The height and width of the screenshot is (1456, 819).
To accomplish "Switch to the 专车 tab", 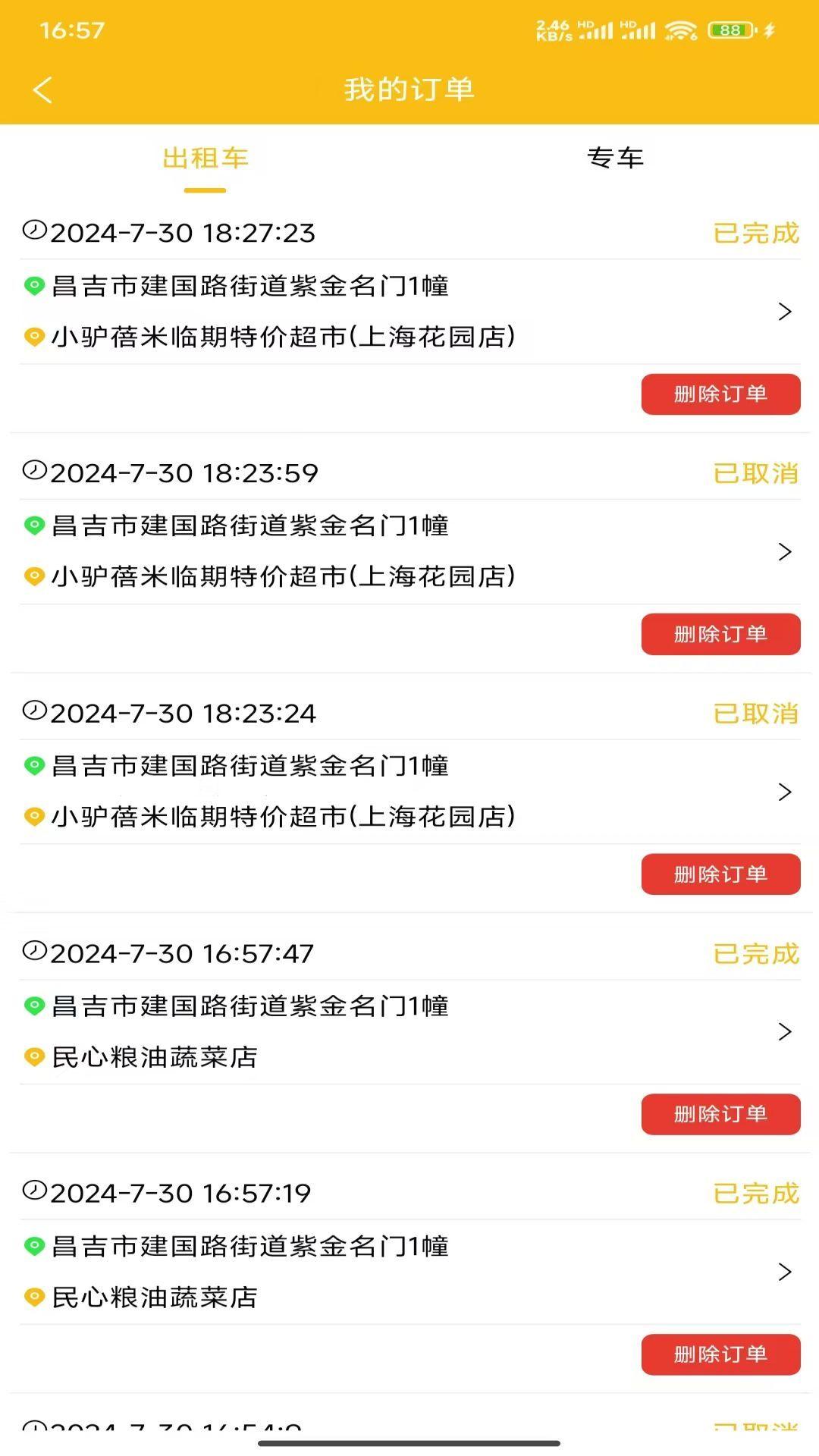I will point(617,158).
